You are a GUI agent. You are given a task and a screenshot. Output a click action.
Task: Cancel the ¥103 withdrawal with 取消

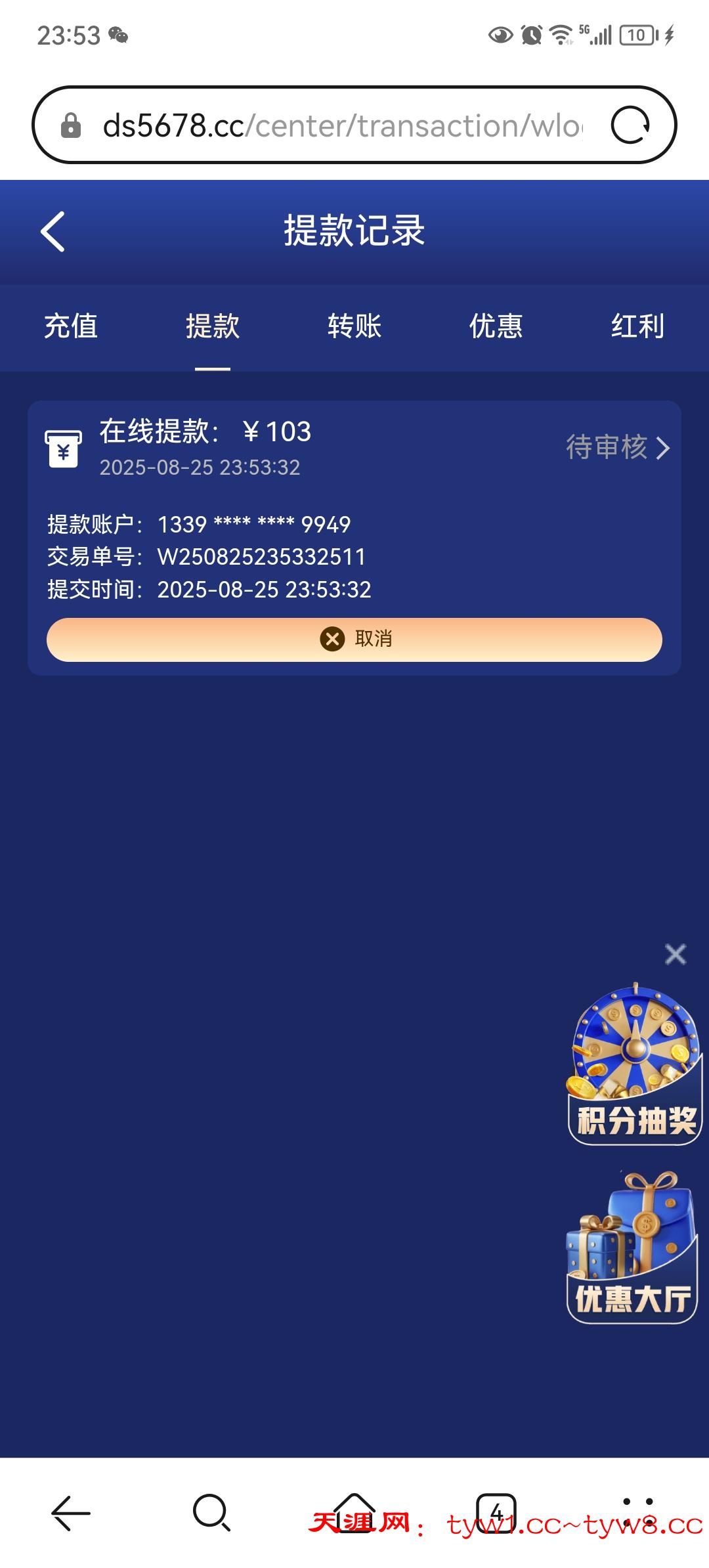pos(354,639)
